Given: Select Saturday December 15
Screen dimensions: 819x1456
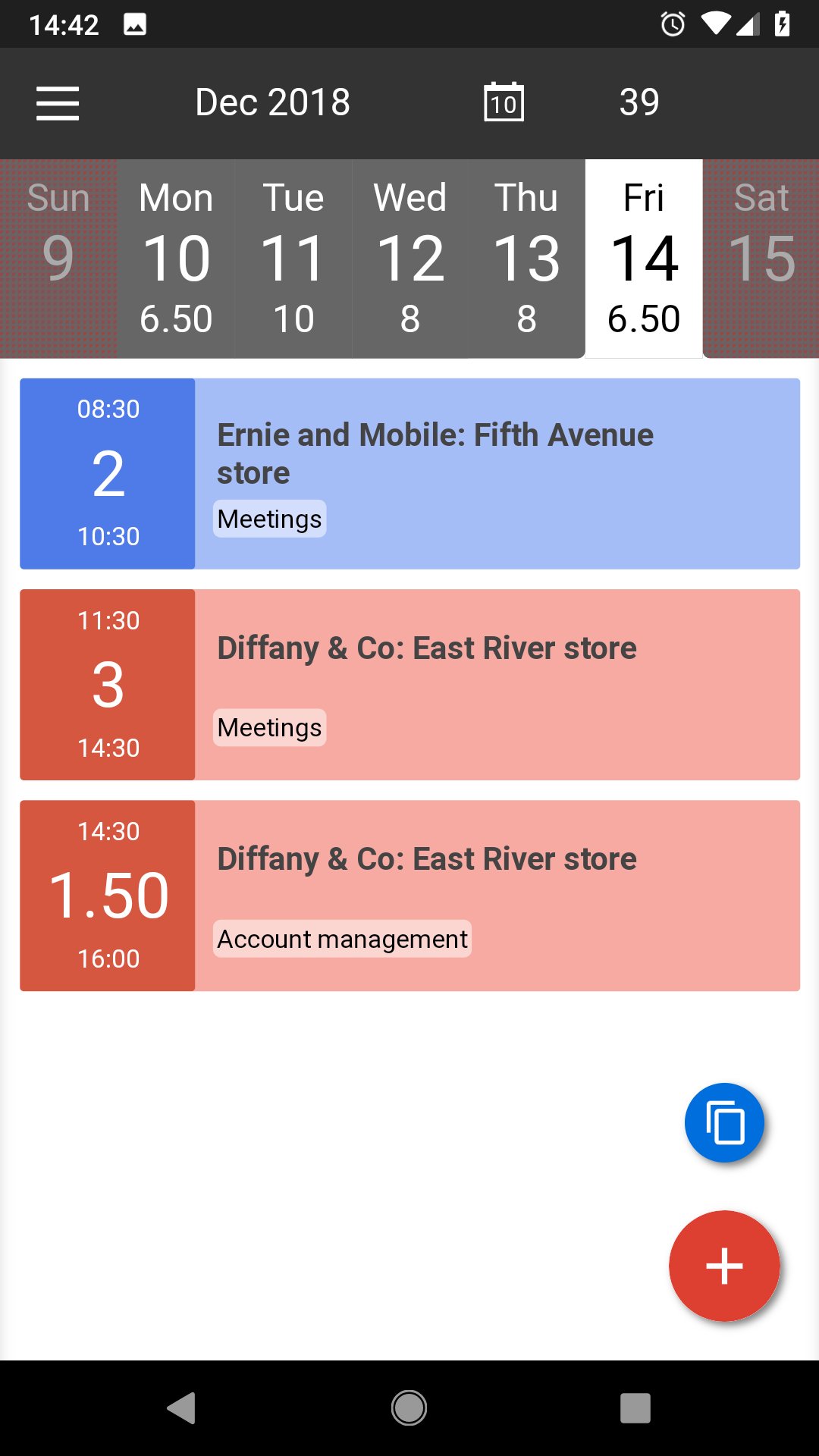Looking at the screenshot, I should pos(761,258).
